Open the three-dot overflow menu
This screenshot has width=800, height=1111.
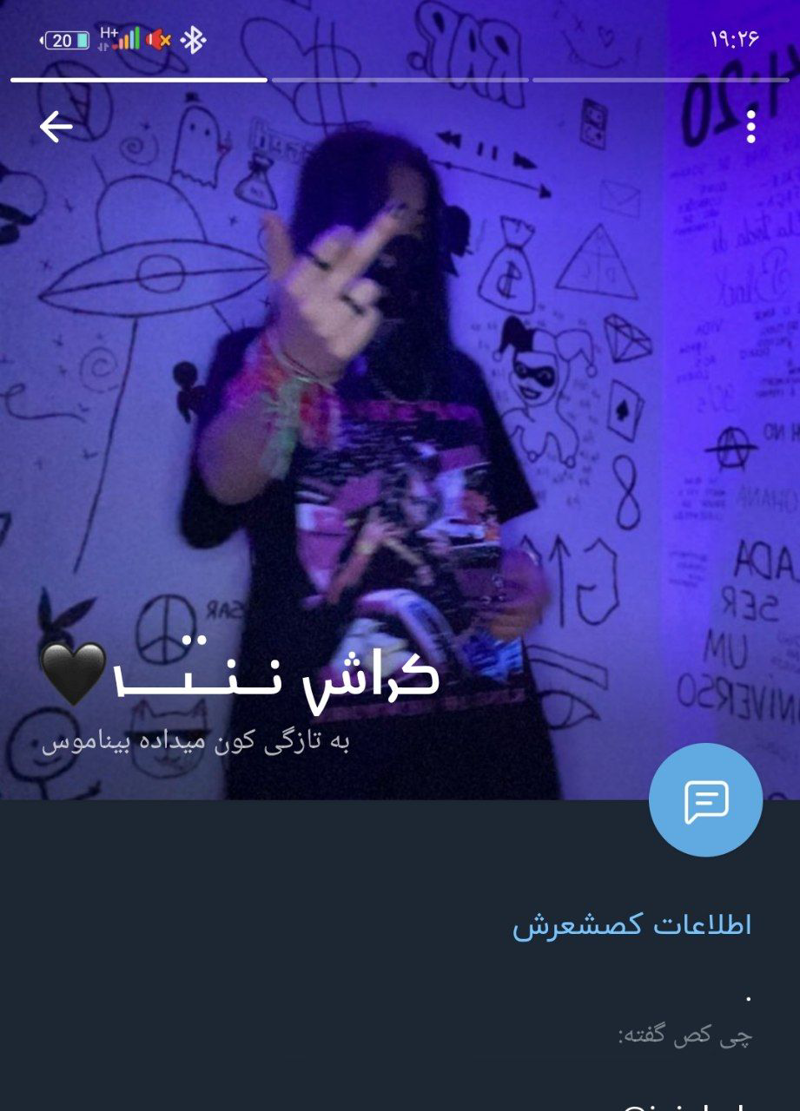(x=751, y=127)
